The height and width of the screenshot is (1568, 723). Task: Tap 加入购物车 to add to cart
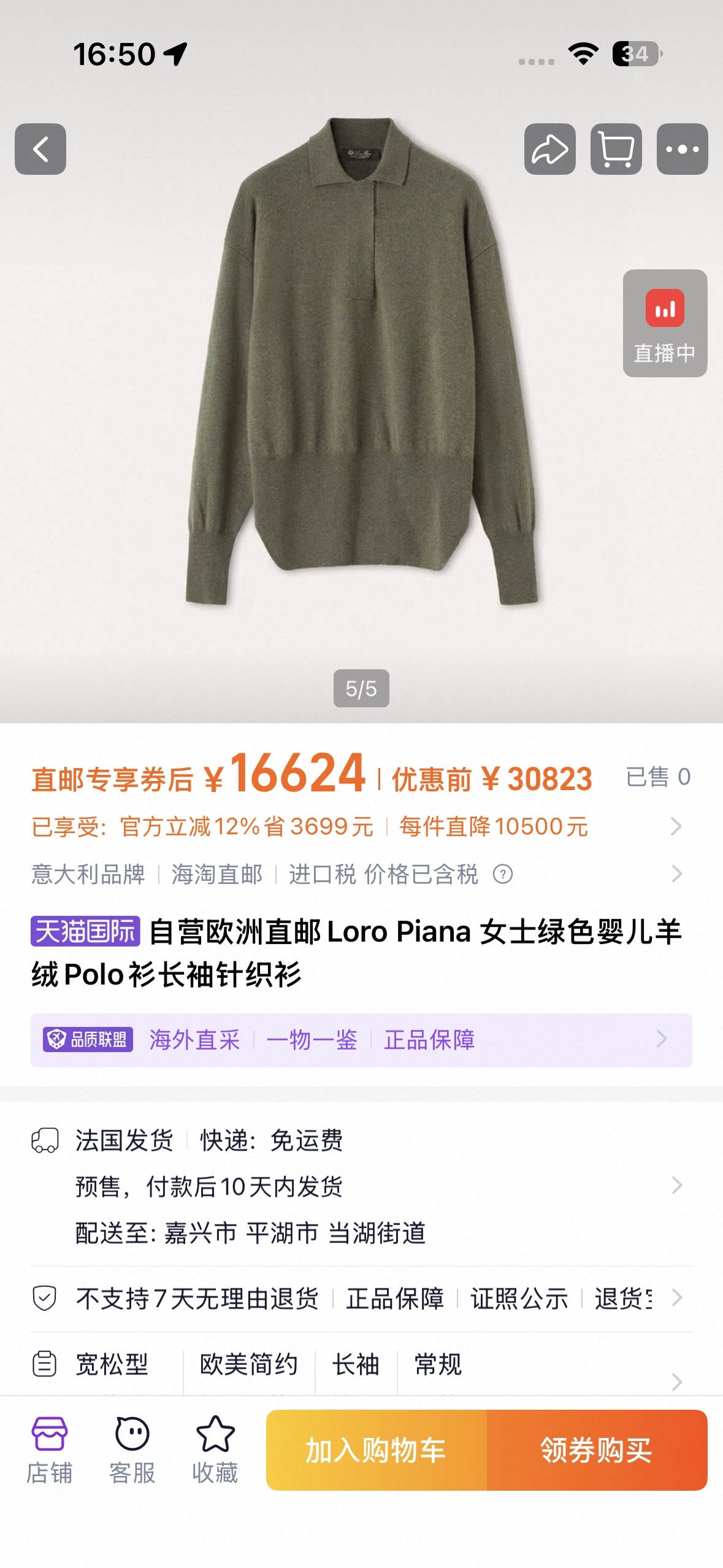[x=377, y=1450]
